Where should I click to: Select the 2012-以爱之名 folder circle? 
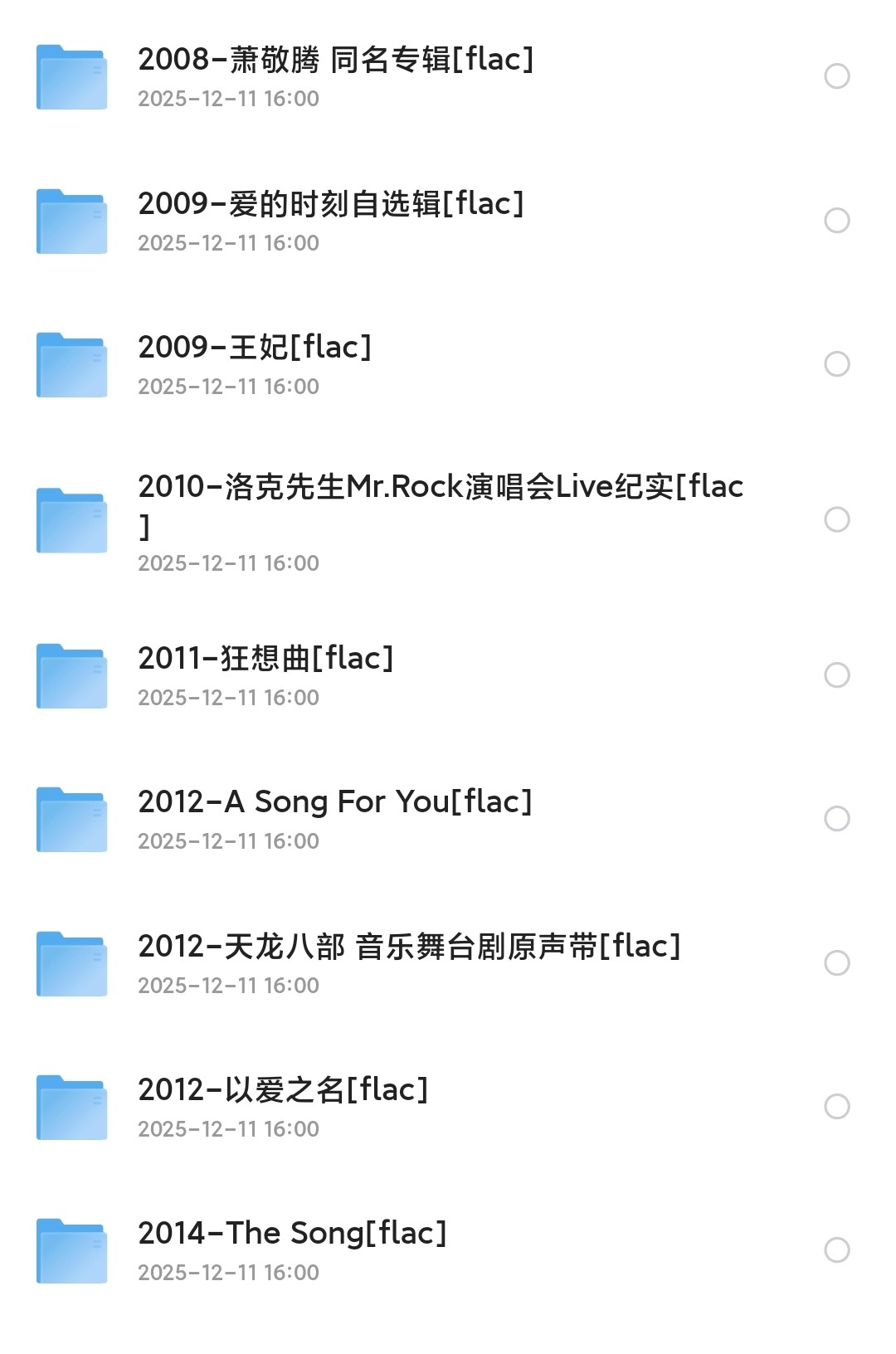click(x=837, y=1107)
